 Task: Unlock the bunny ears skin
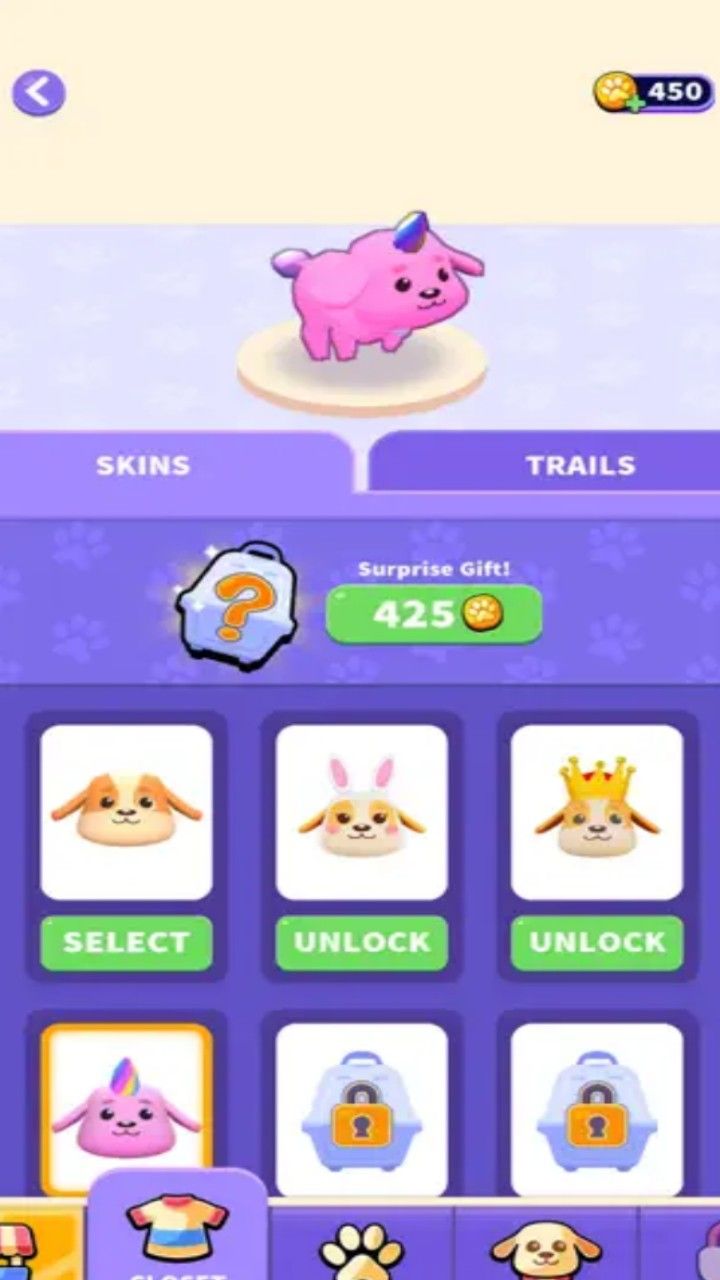click(362, 942)
